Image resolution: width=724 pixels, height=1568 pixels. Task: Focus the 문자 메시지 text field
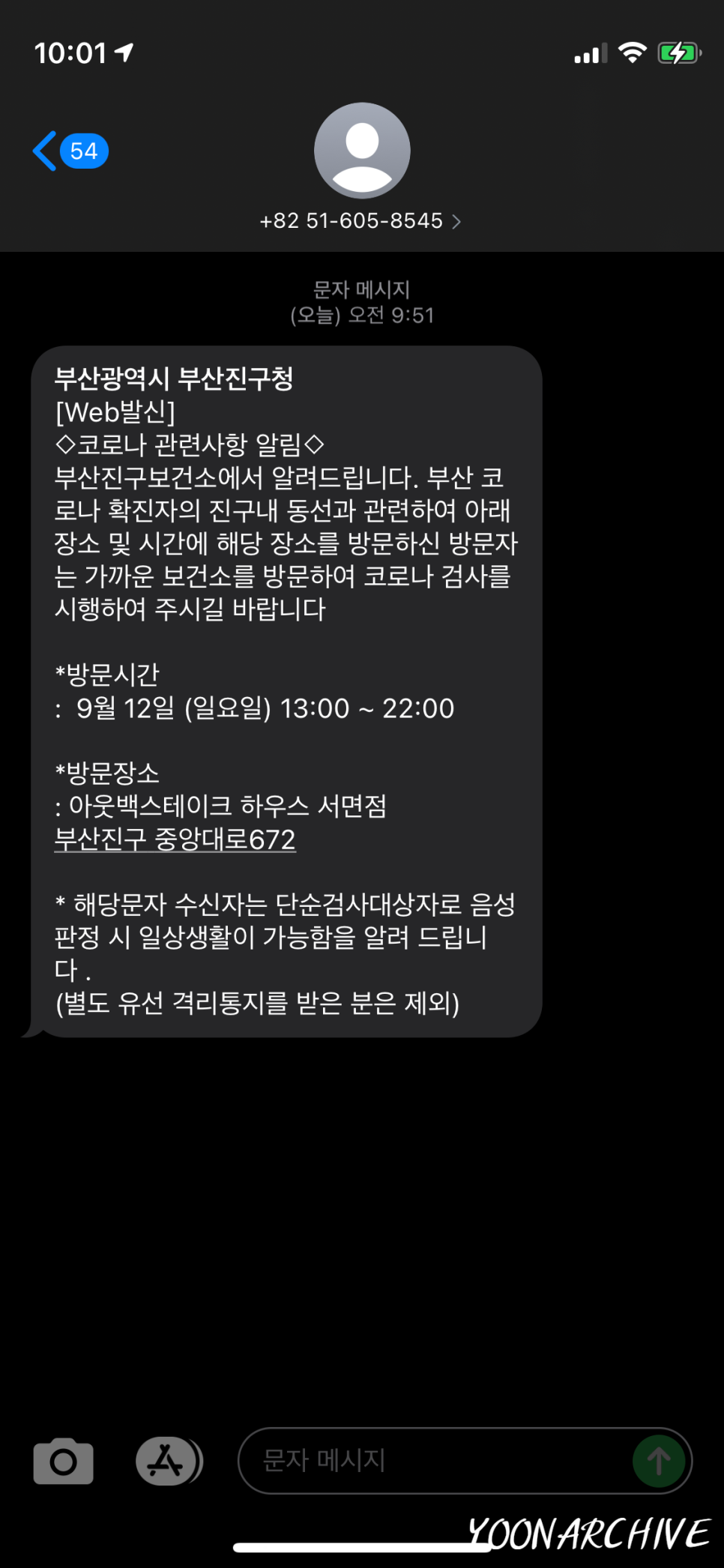(x=435, y=1461)
